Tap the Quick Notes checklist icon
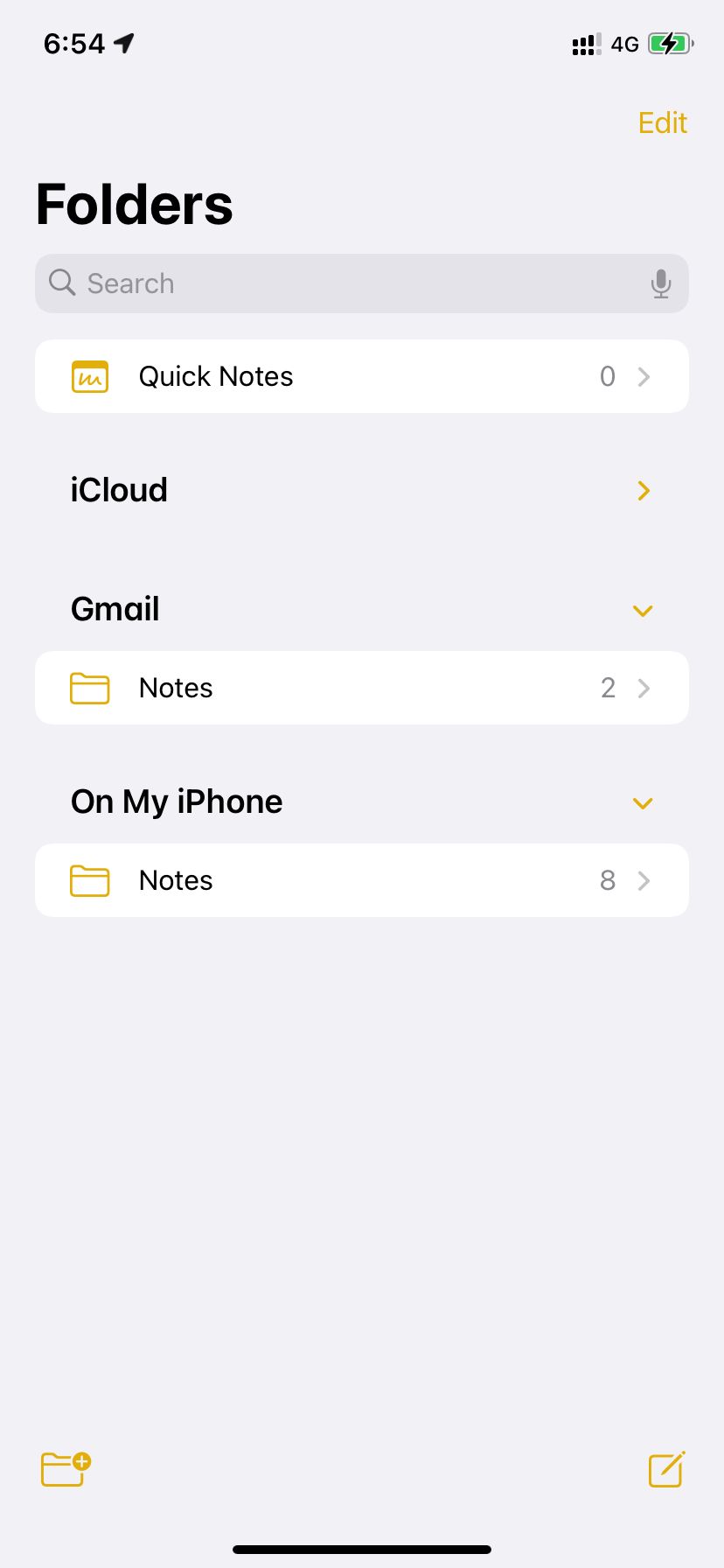 [88, 376]
